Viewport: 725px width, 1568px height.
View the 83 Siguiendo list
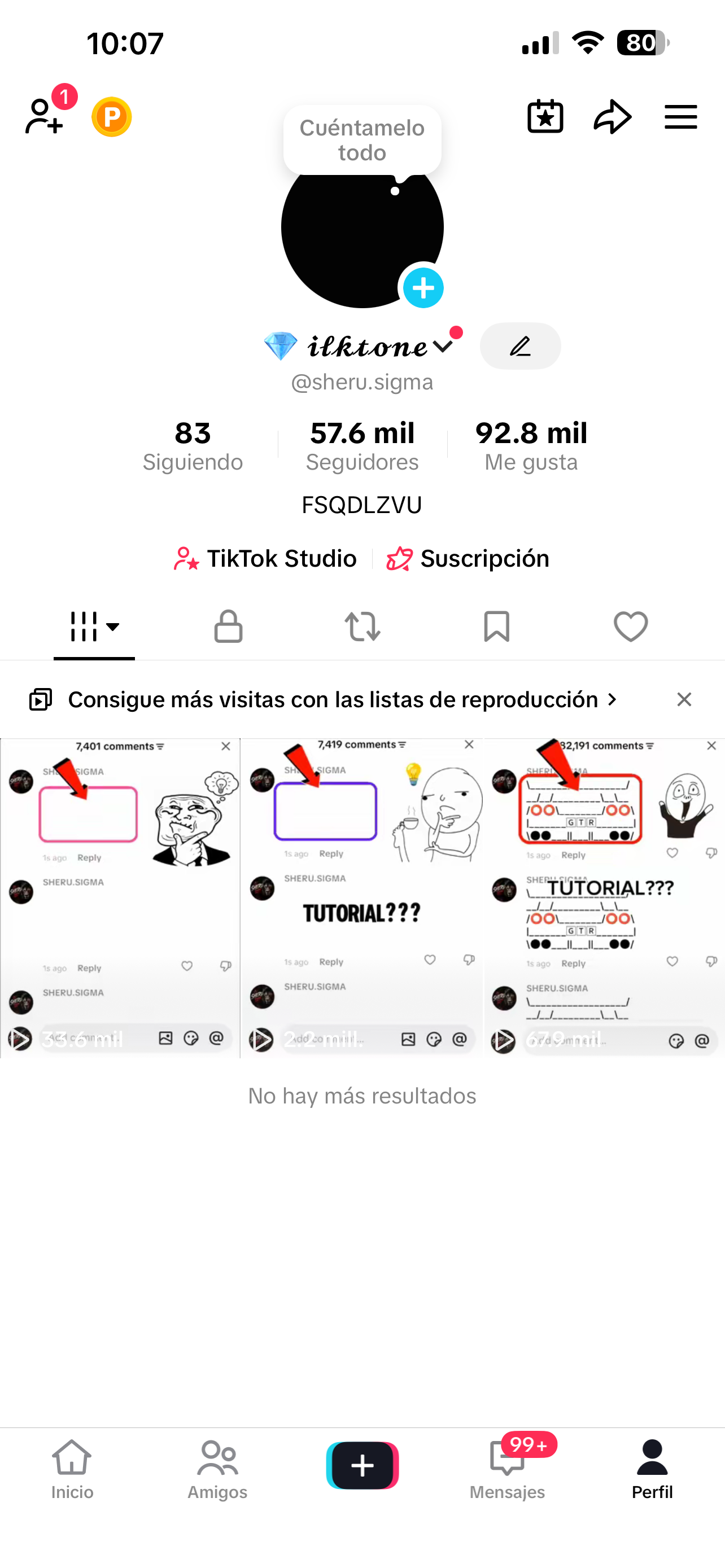[x=193, y=445]
